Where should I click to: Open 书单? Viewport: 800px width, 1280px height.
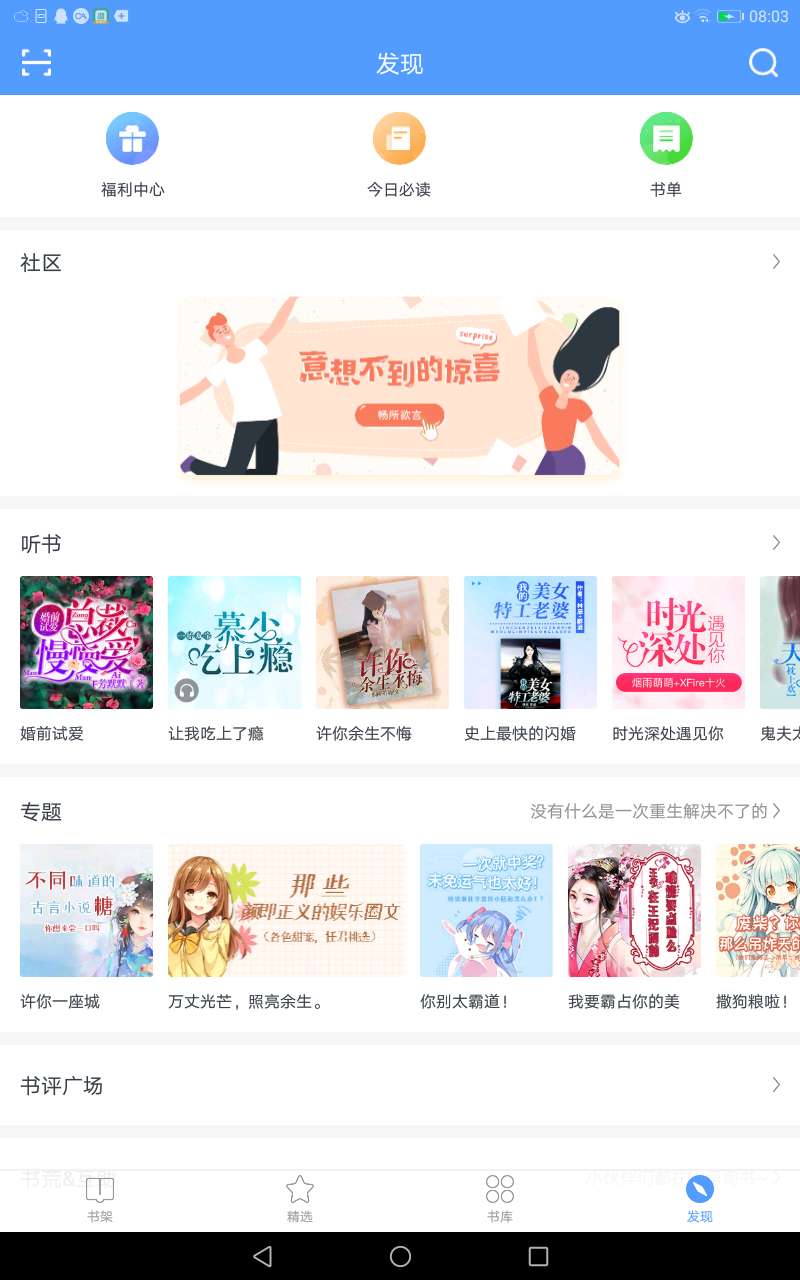point(666,155)
